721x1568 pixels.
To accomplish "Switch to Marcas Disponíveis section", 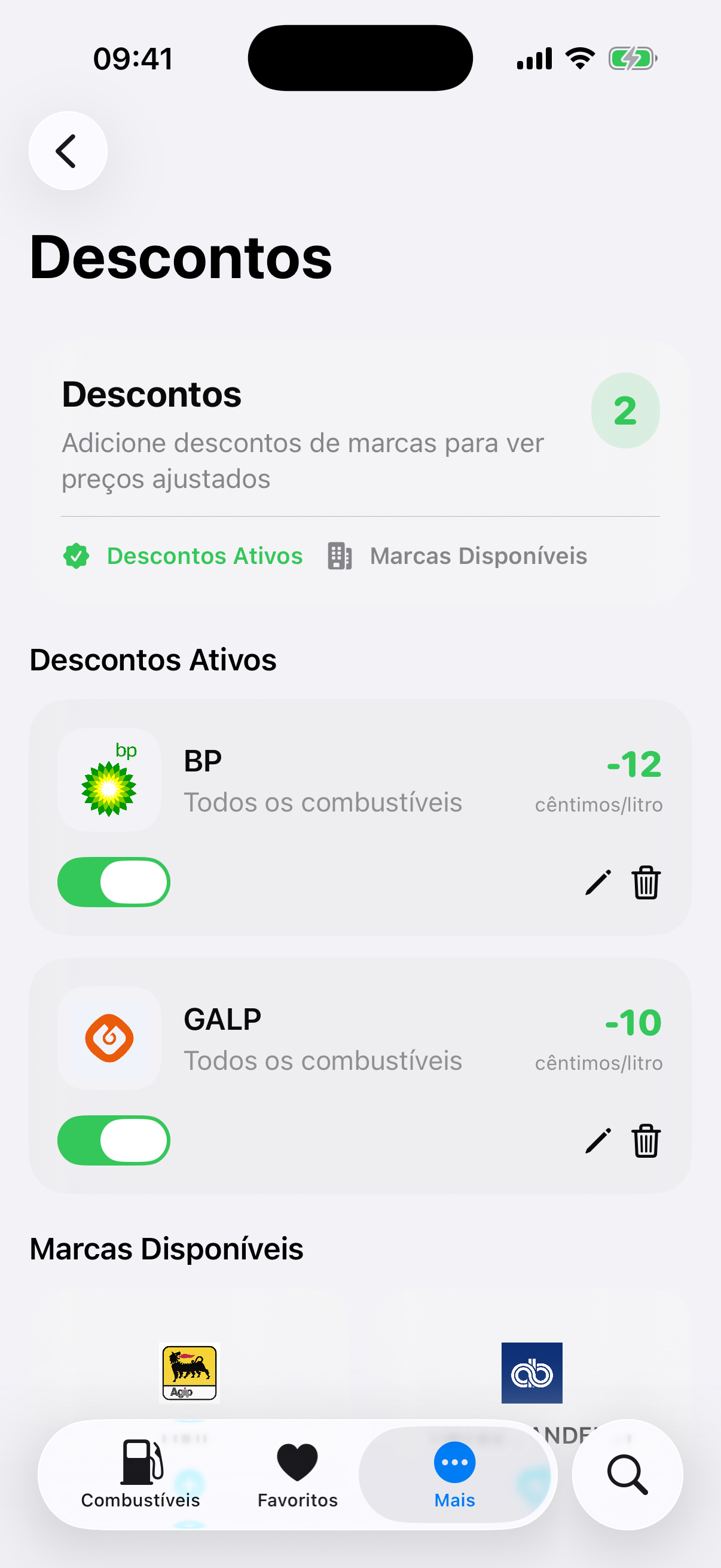I will [x=457, y=556].
